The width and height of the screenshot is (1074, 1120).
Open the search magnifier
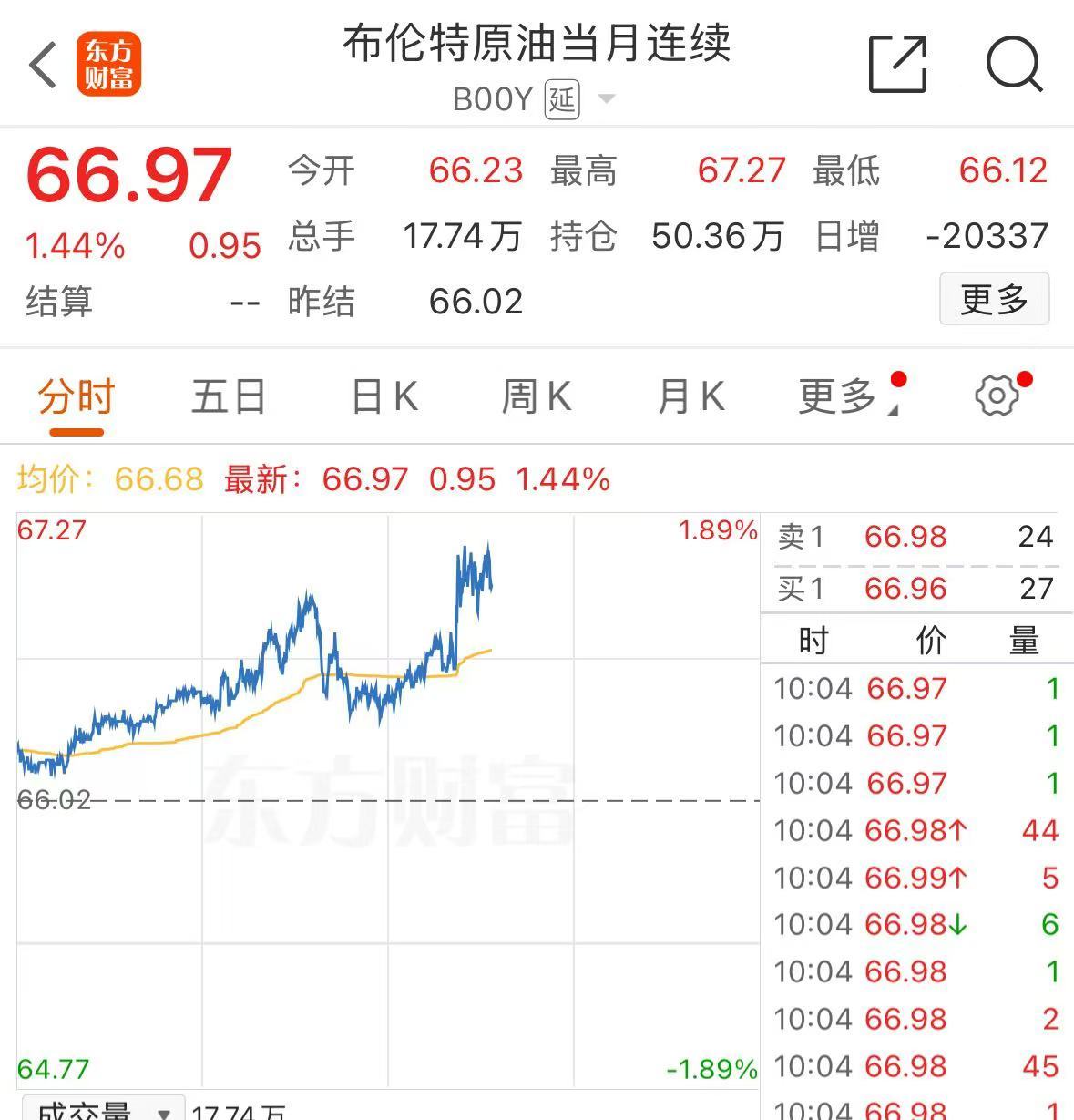1013,65
